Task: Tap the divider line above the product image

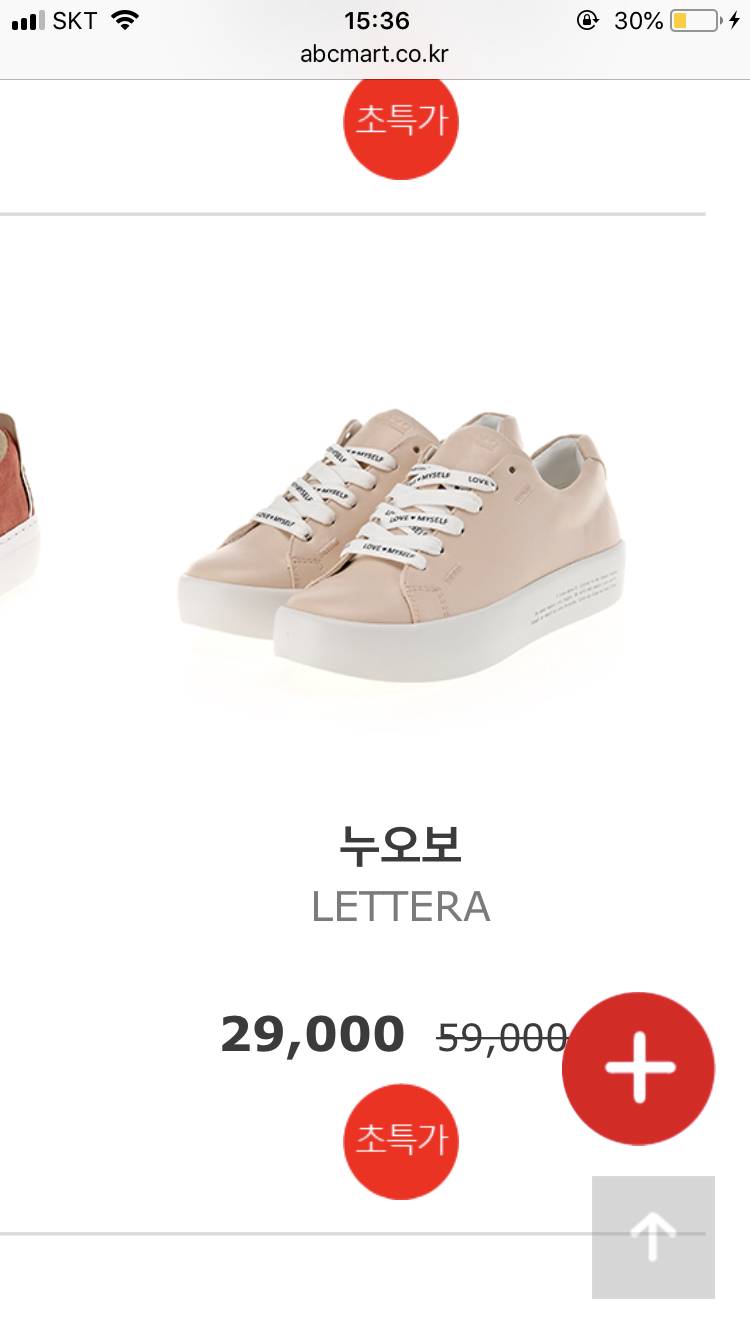Action: pyautogui.click(x=375, y=213)
